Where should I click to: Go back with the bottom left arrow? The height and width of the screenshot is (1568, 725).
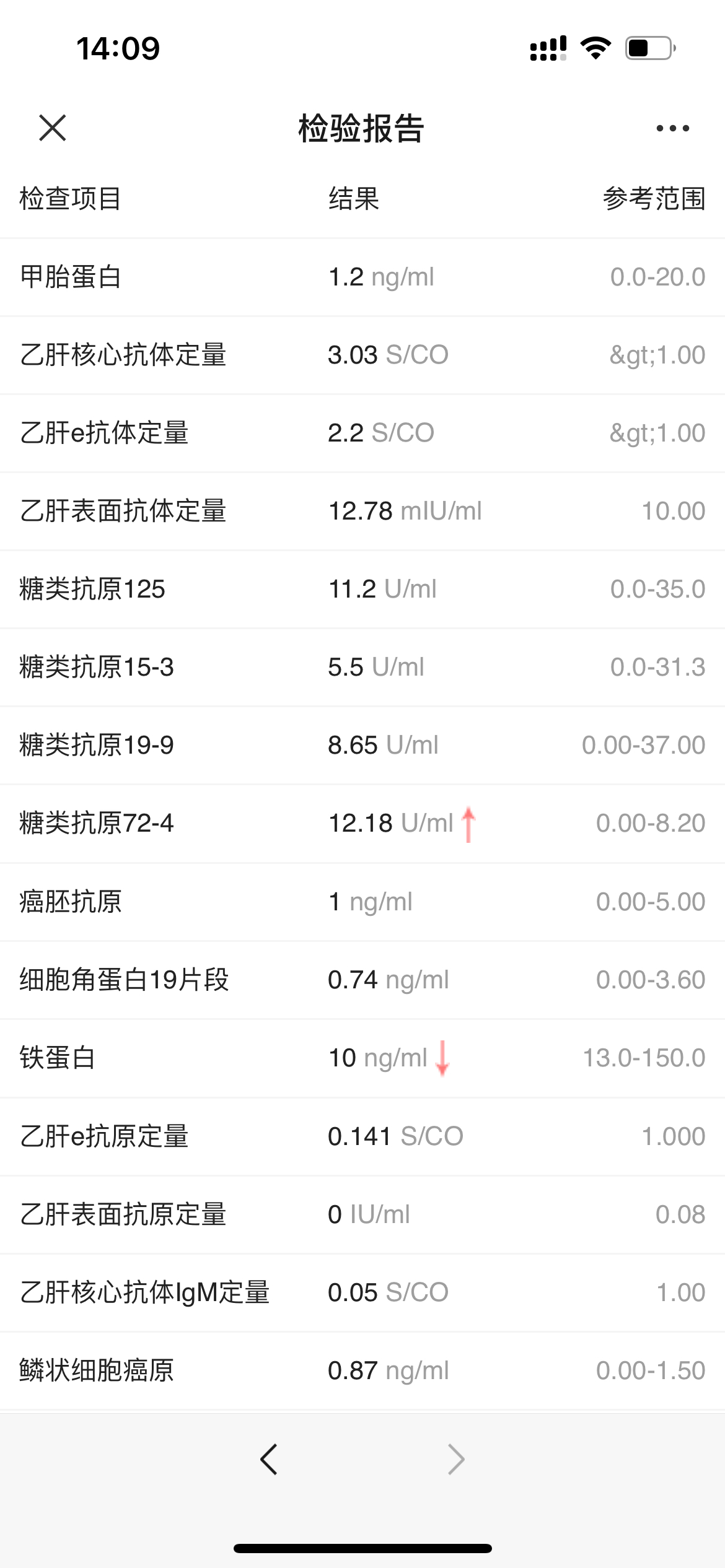[268, 1460]
